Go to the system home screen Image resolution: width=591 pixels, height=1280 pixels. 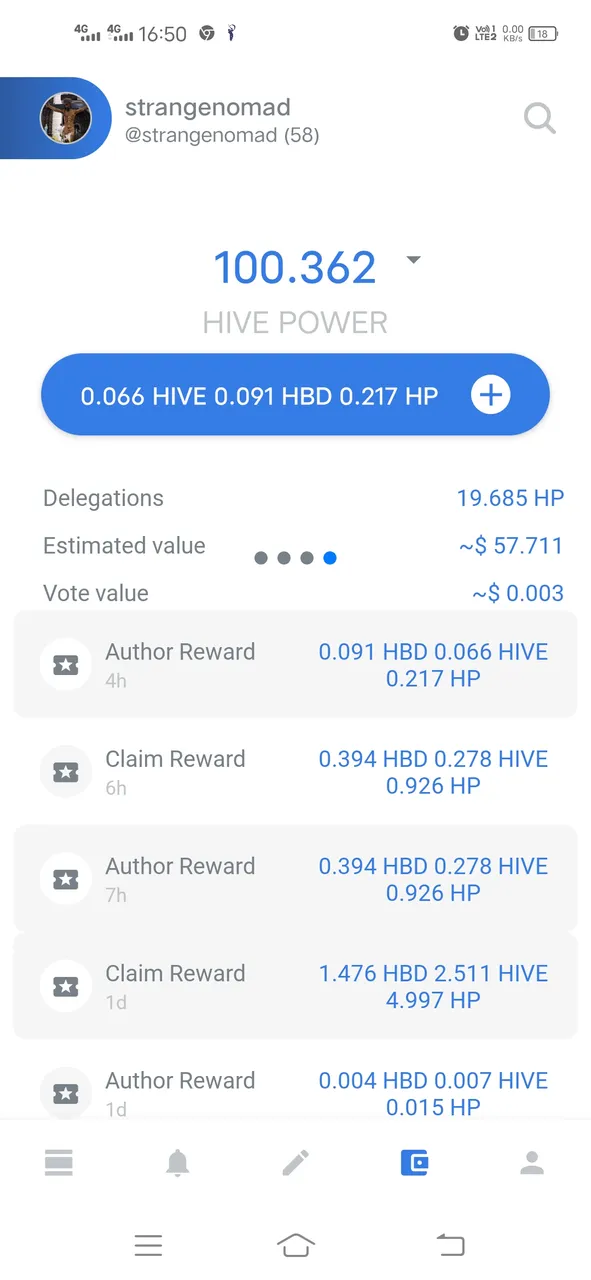click(x=295, y=1245)
